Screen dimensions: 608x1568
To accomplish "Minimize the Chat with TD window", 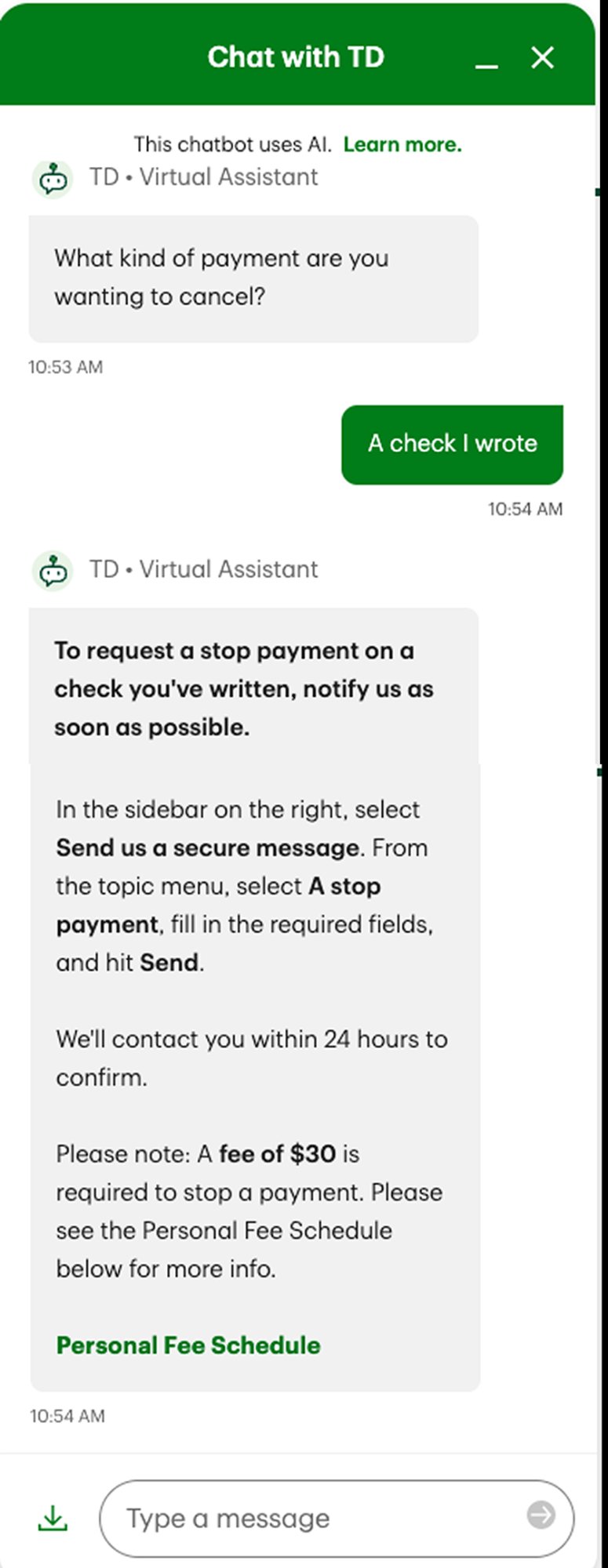I will point(486,60).
